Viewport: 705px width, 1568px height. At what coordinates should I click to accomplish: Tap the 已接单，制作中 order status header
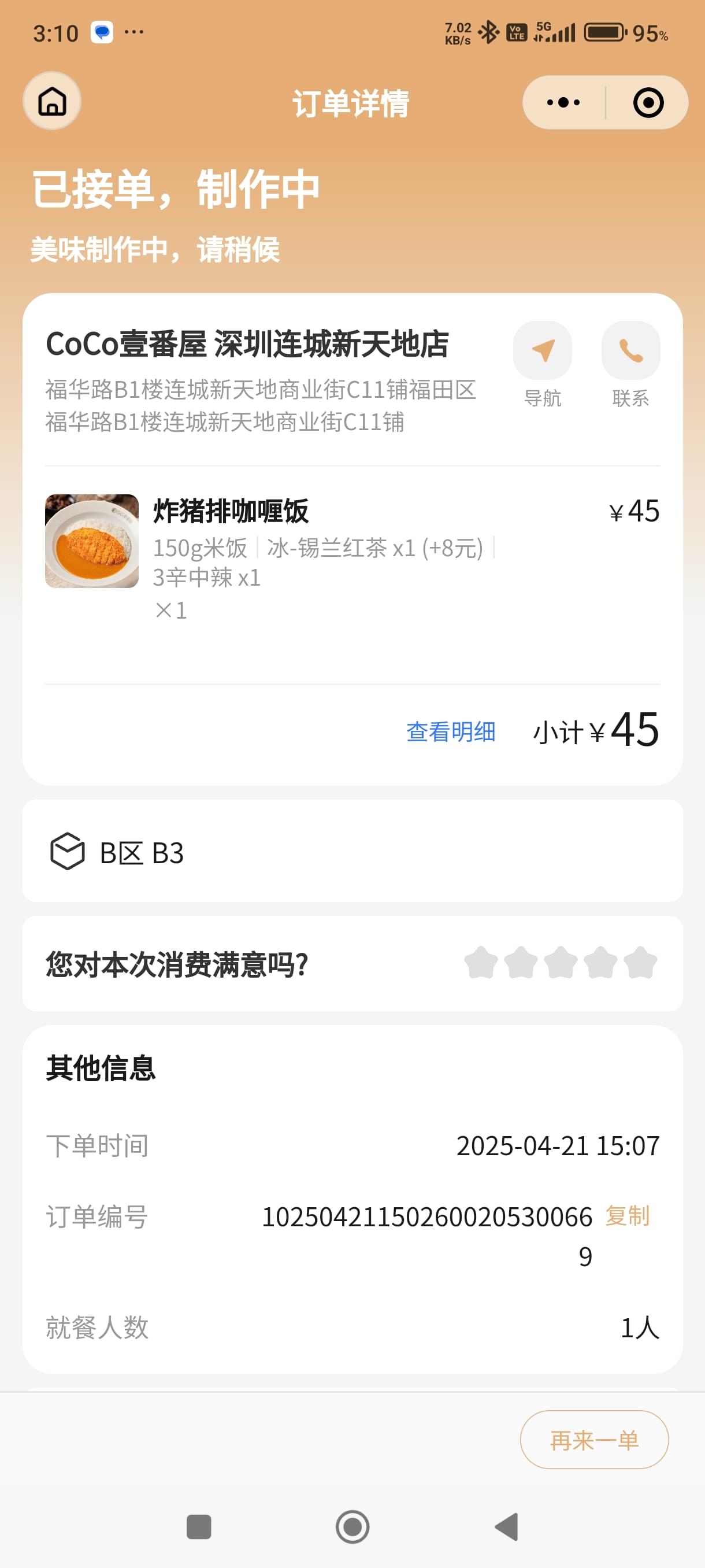click(176, 189)
